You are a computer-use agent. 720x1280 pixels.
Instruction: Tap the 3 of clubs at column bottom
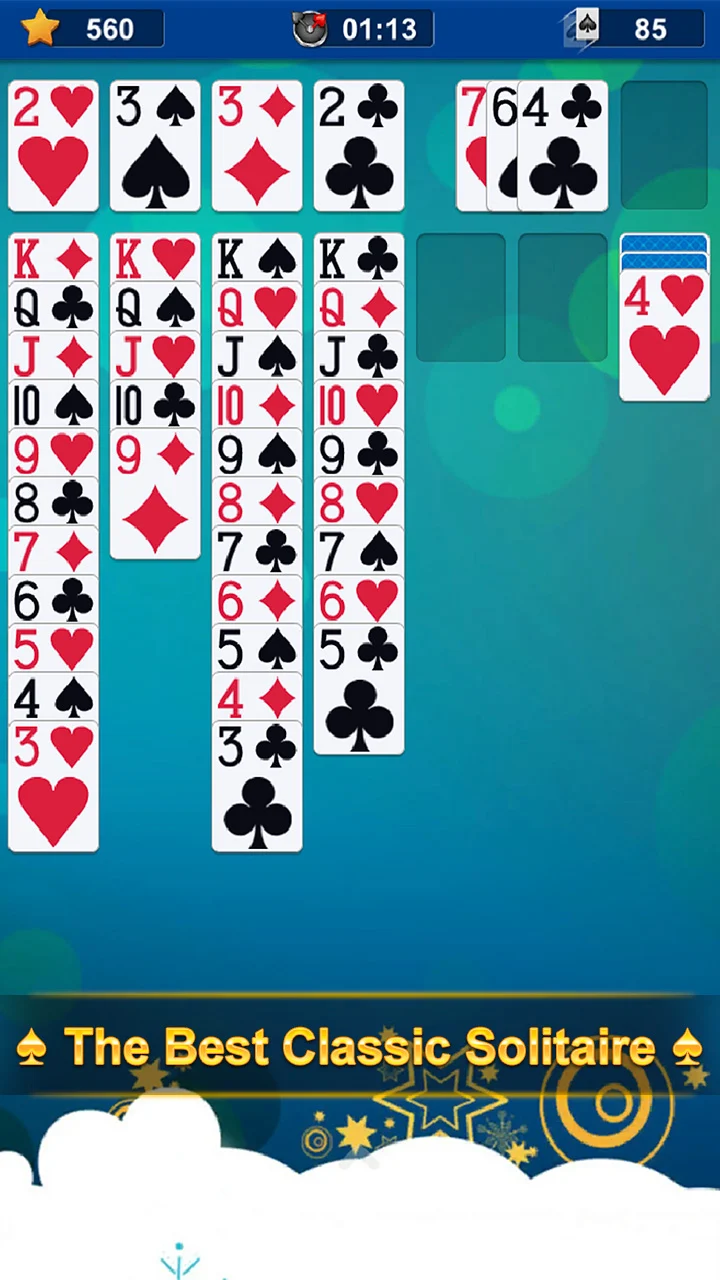click(257, 787)
